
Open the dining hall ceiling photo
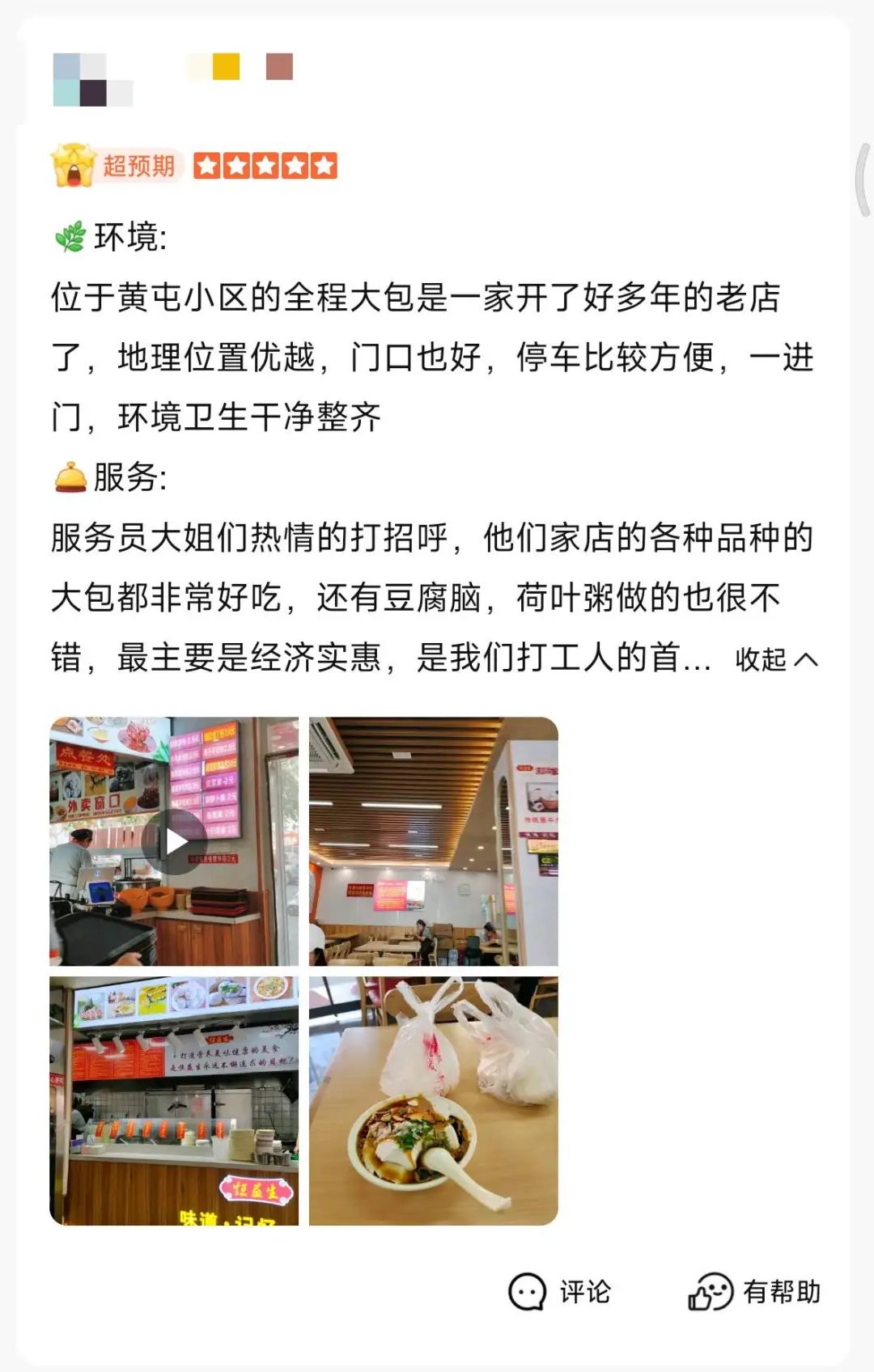tap(433, 841)
